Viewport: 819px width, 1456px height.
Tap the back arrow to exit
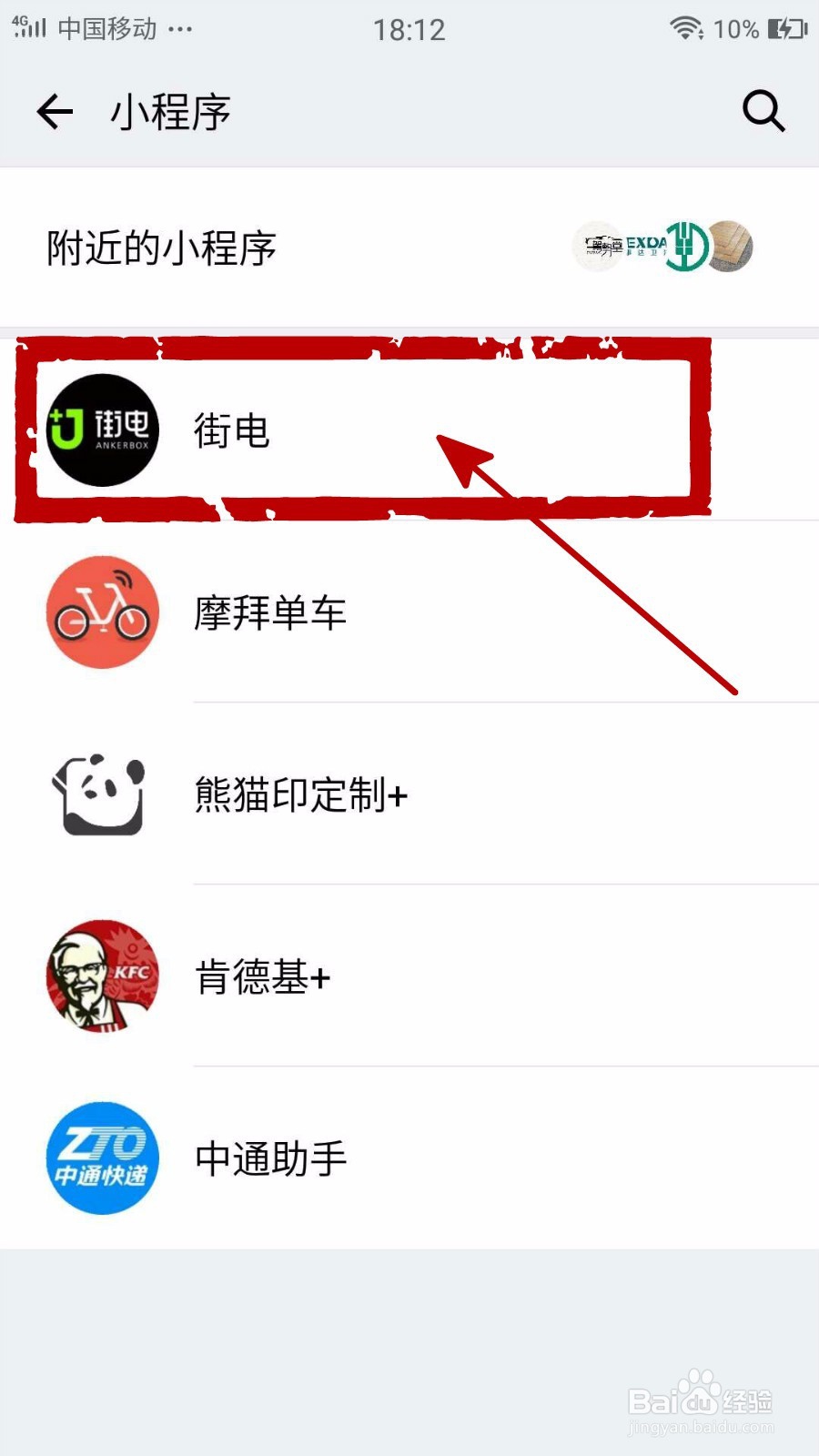(53, 111)
